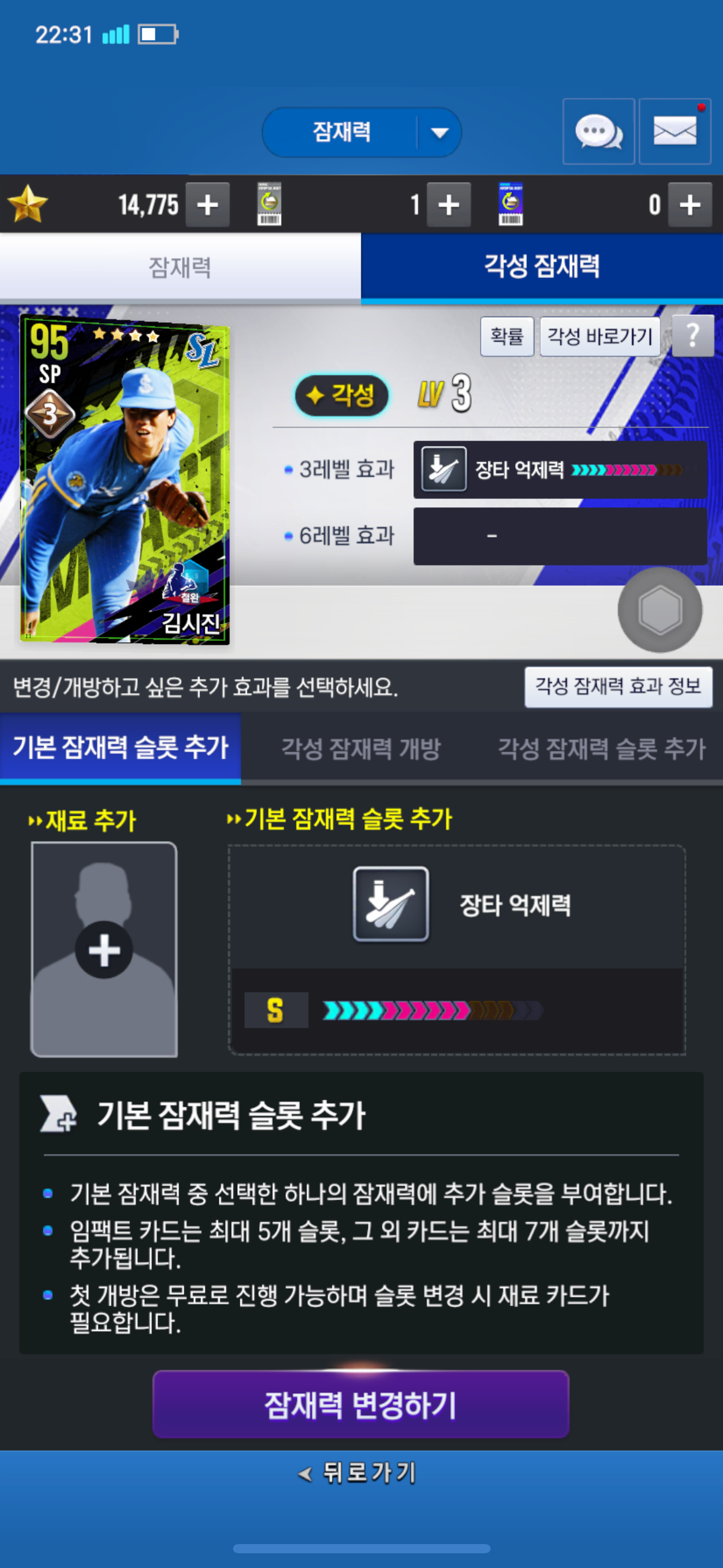Open the chat speech bubble icon
This screenshot has height=1568, width=723.
pyautogui.click(x=598, y=131)
